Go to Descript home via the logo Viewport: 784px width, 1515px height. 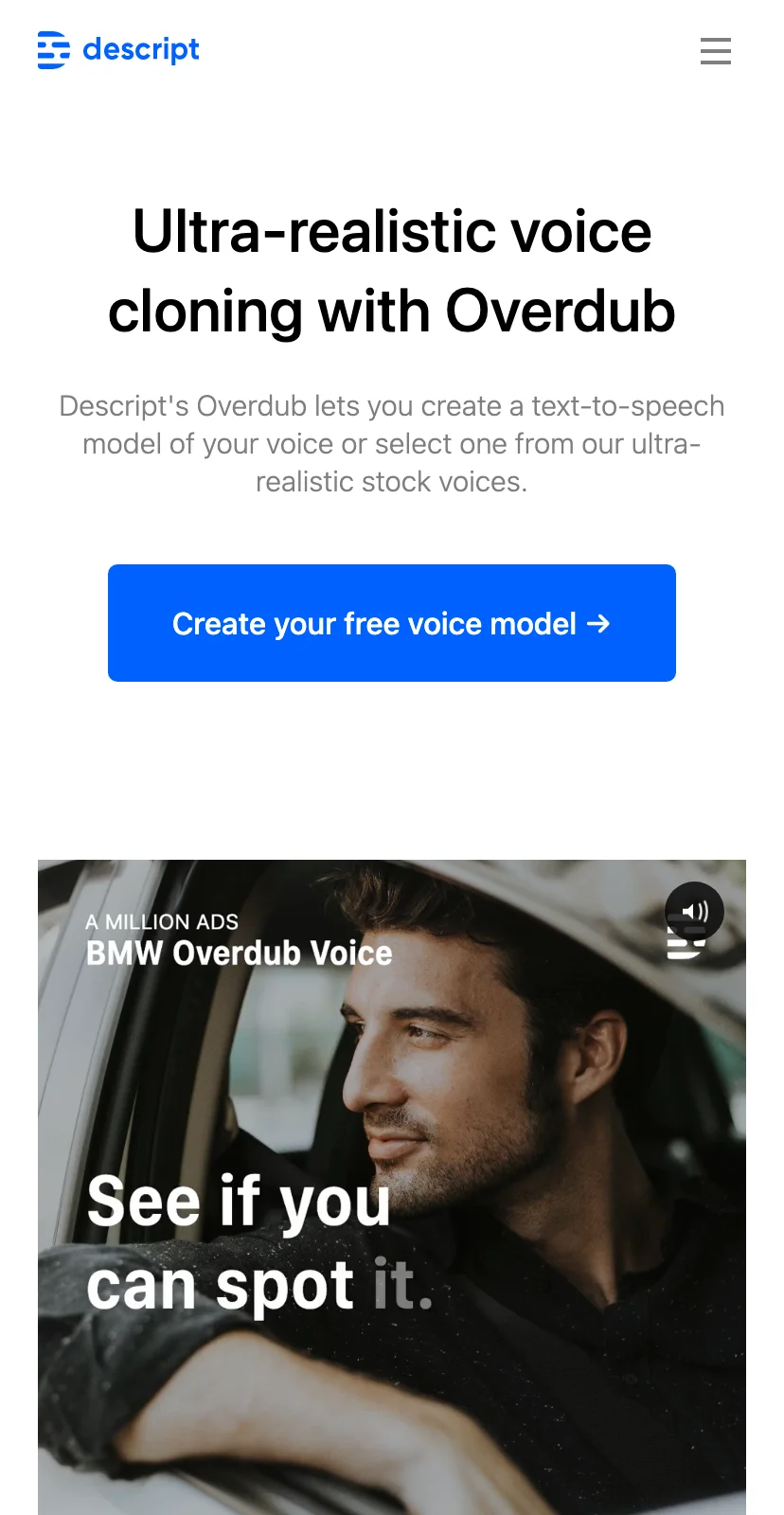(118, 50)
